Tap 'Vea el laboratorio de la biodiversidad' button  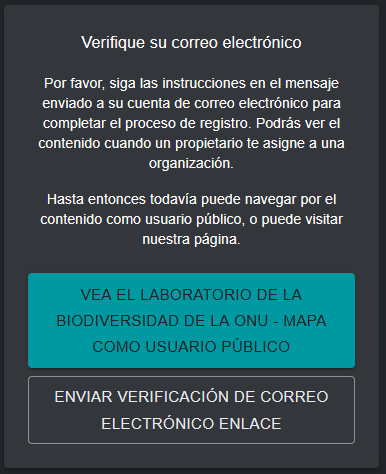point(191,320)
